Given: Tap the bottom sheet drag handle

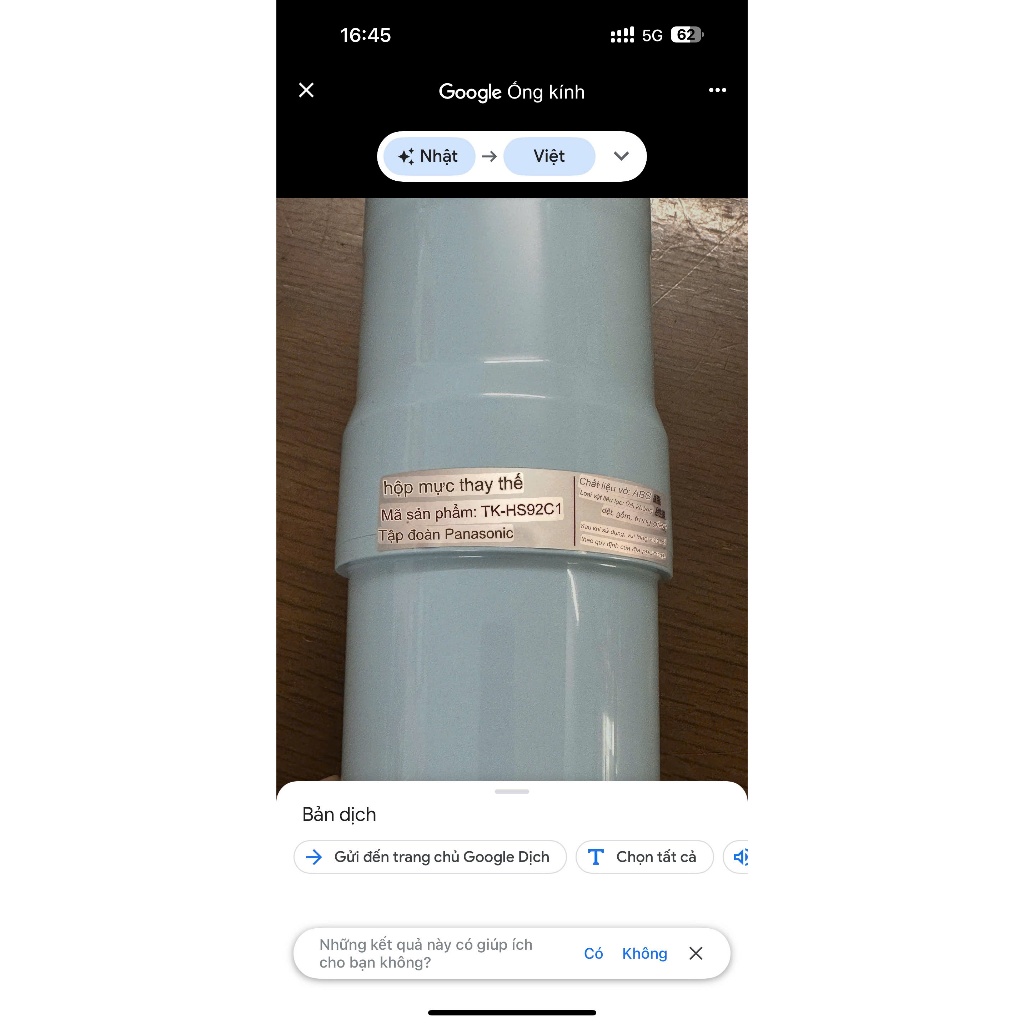Looking at the screenshot, I should click(512, 791).
